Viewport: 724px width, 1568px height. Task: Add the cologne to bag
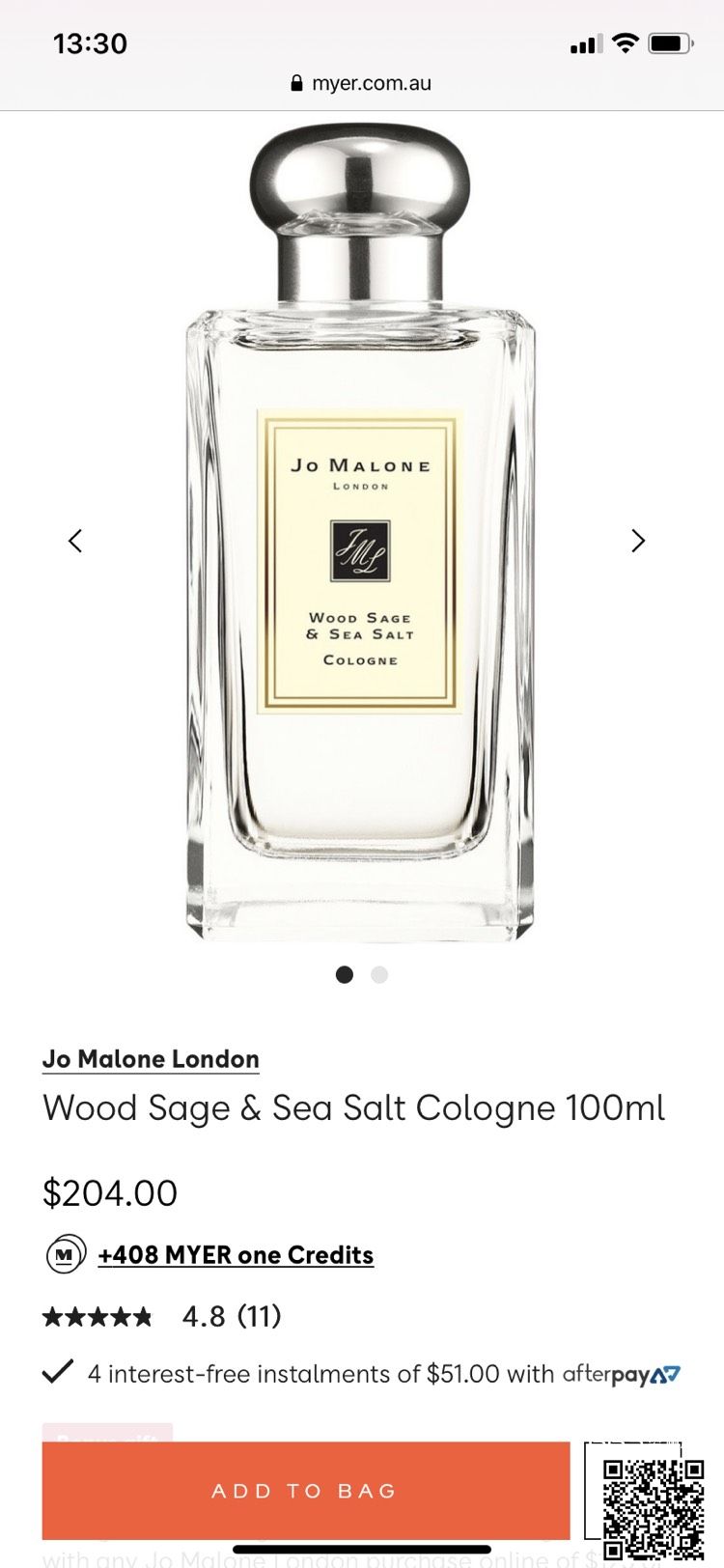click(305, 1490)
